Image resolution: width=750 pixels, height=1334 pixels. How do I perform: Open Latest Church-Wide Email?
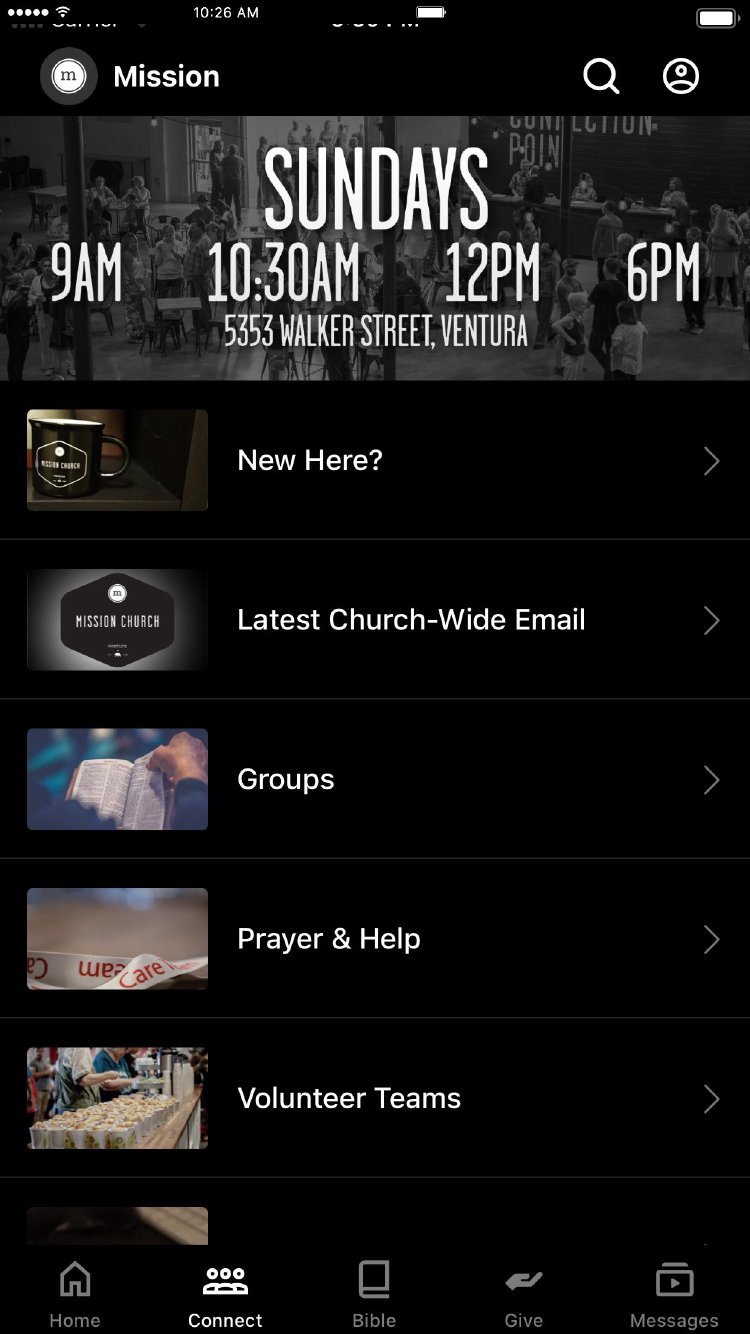[375, 620]
